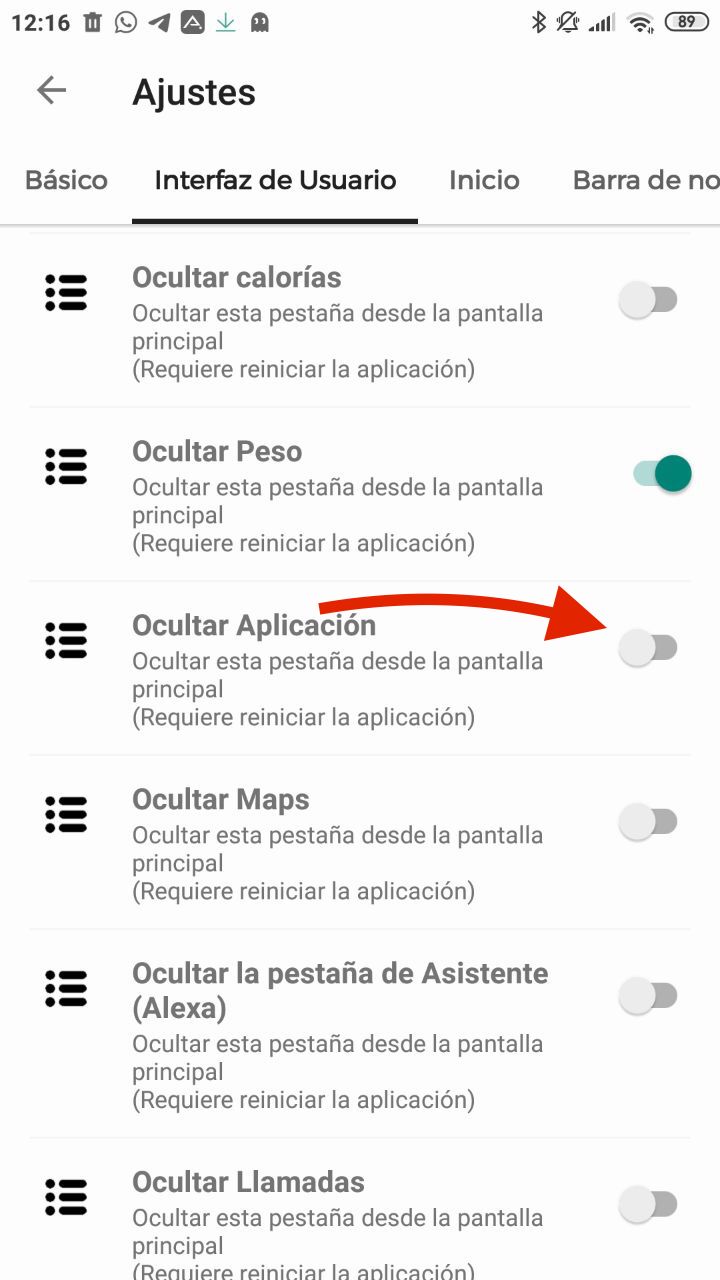
Task: Go back from Ajustes
Action: (x=51, y=91)
